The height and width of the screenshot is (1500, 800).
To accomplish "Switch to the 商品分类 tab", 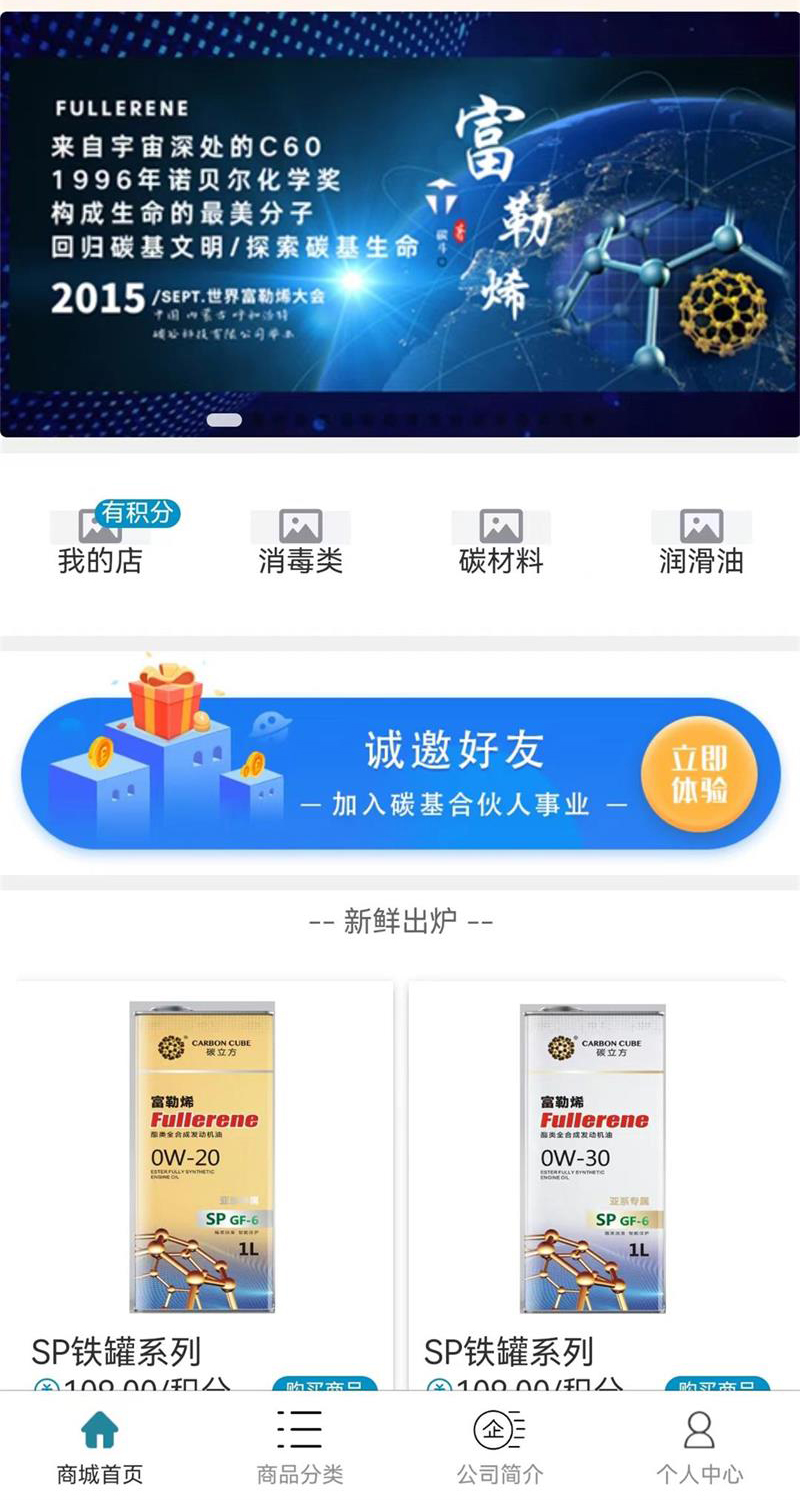I will pos(300,1447).
